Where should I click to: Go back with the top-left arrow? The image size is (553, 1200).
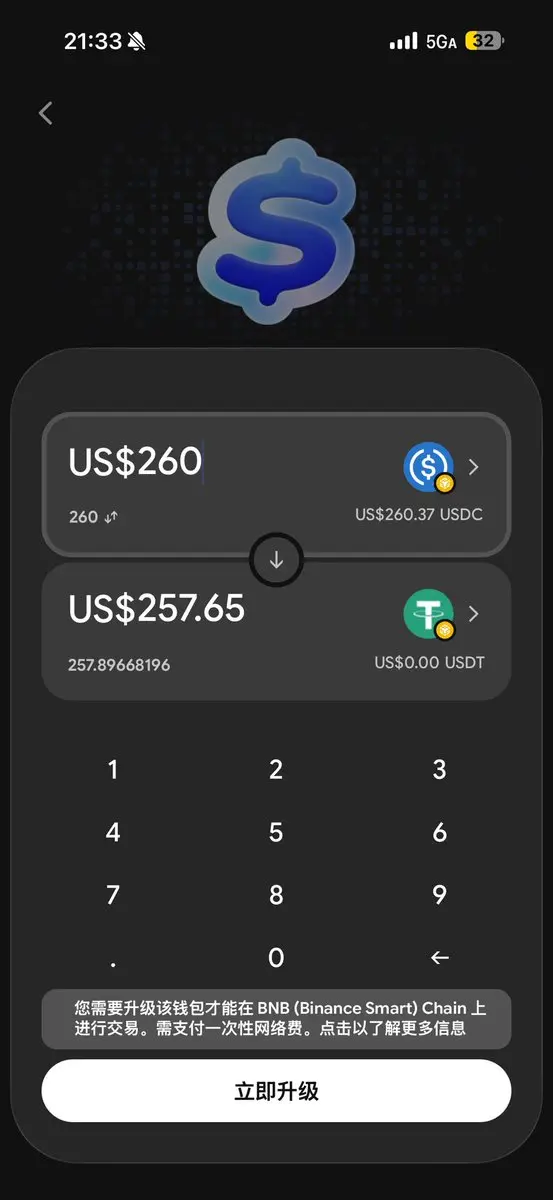click(46, 113)
